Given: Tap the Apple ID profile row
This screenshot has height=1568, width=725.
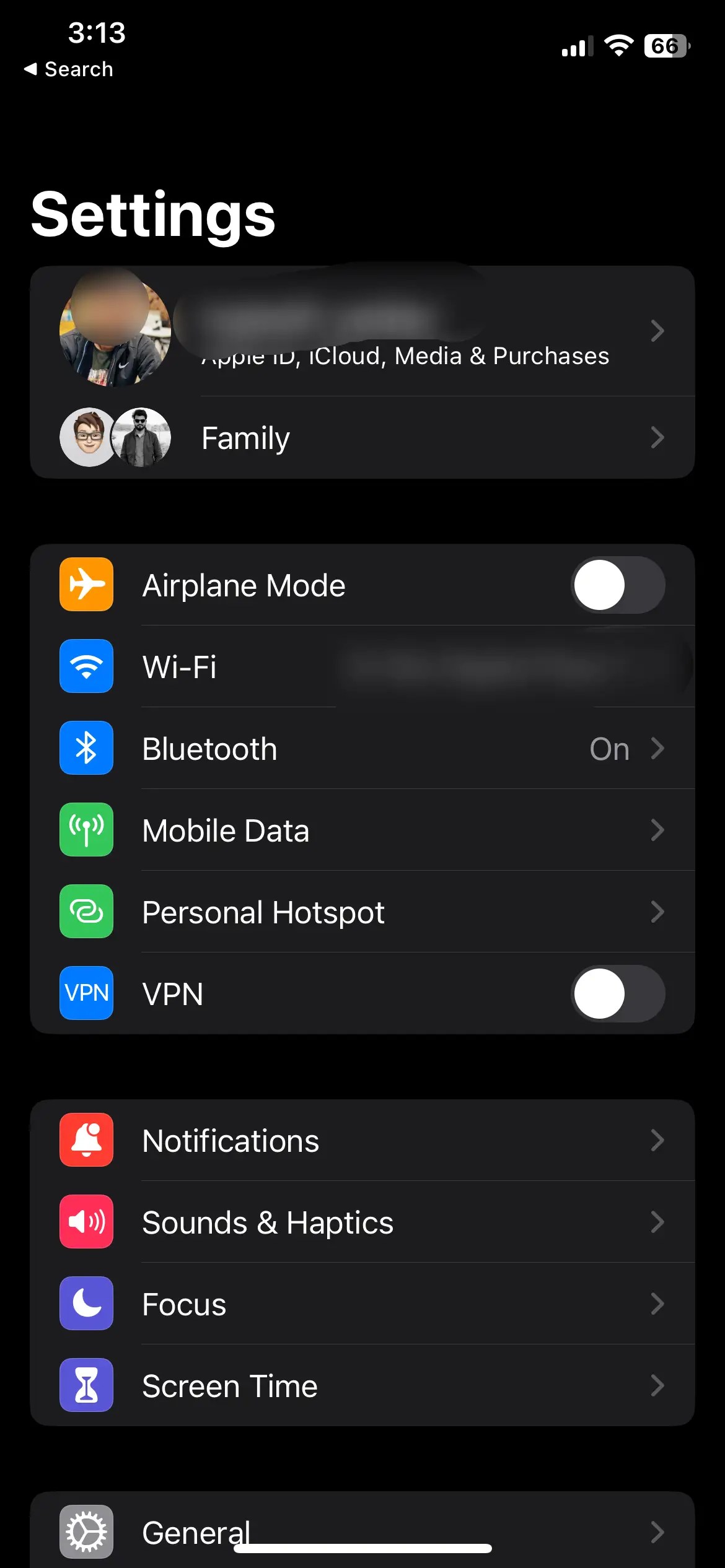Looking at the screenshot, I should coord(362,331).
